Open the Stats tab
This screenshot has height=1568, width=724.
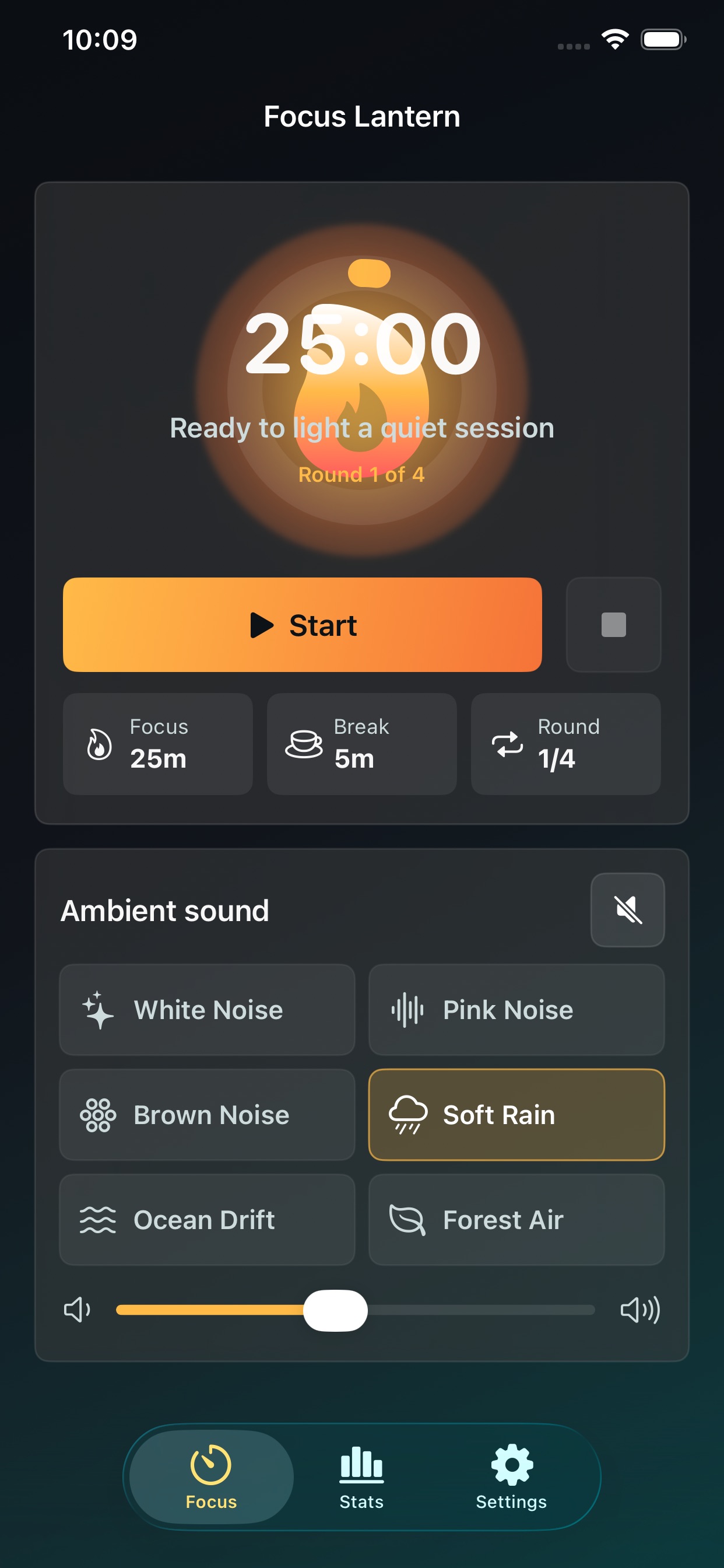click(361, 1476)
